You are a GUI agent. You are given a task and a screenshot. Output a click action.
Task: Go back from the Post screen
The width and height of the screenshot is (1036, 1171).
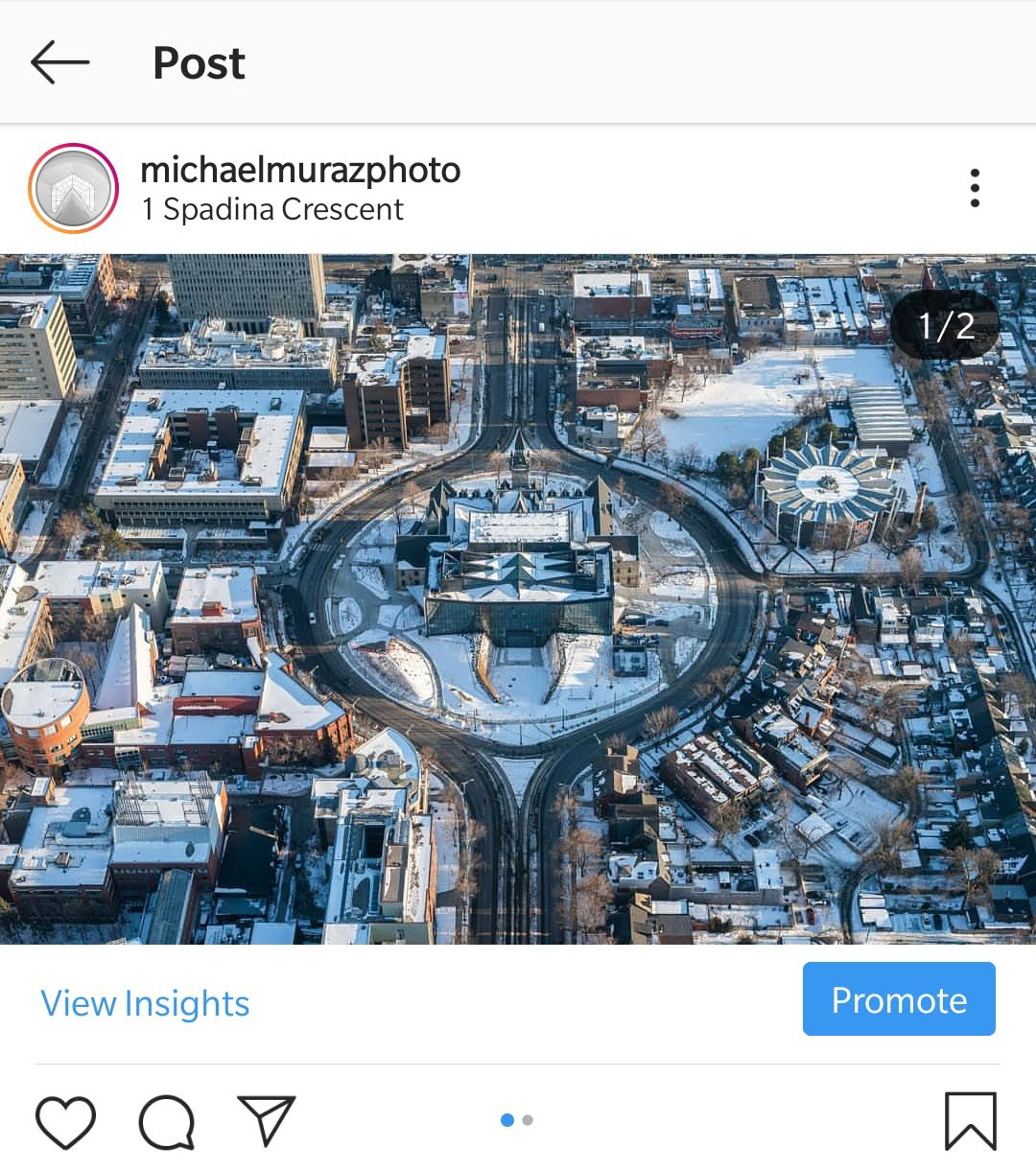[59, 63]
